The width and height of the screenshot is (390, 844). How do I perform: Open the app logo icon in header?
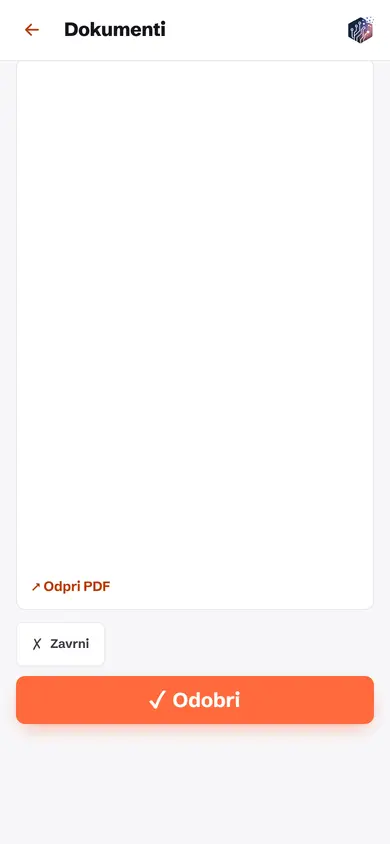click(x=361, y=30)
